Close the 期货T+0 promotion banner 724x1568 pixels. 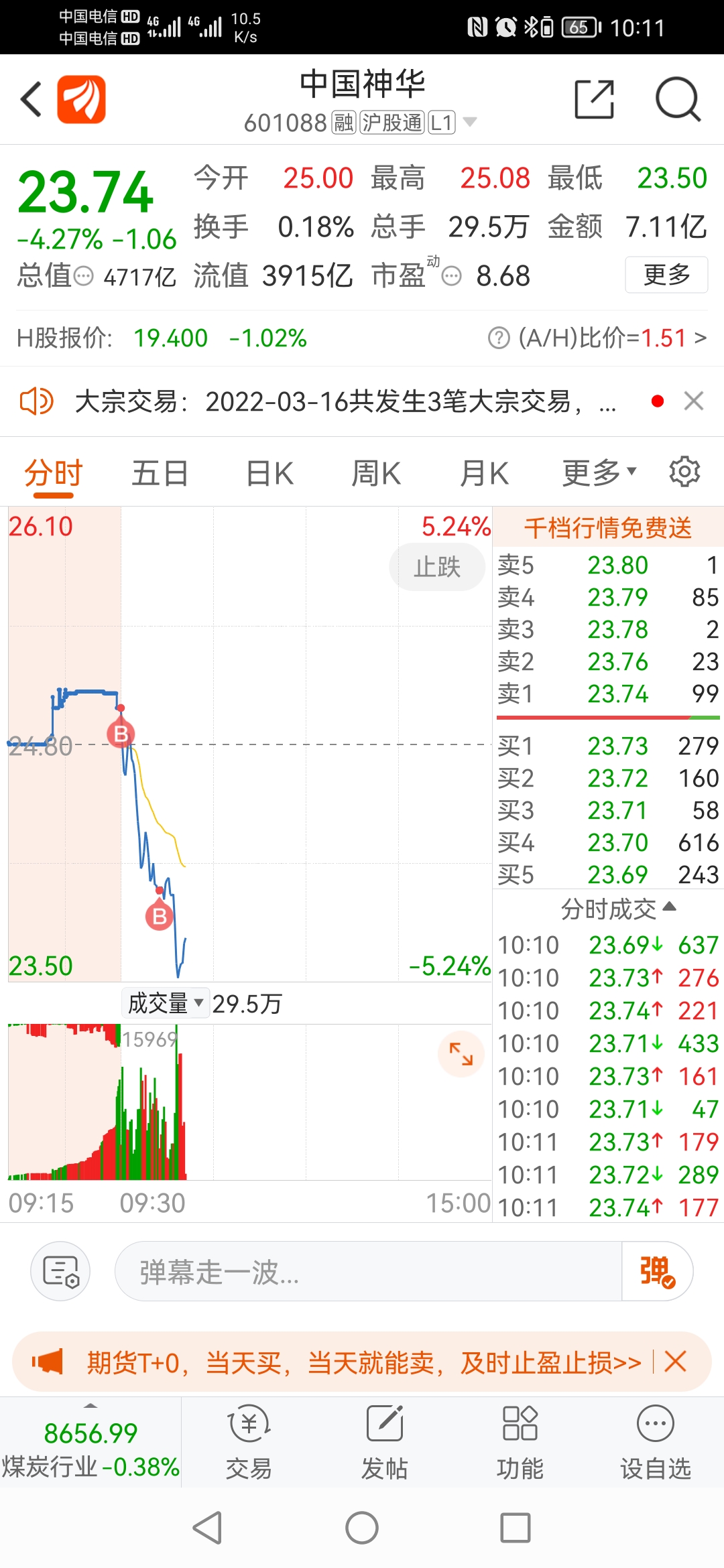coord(675,1362)
